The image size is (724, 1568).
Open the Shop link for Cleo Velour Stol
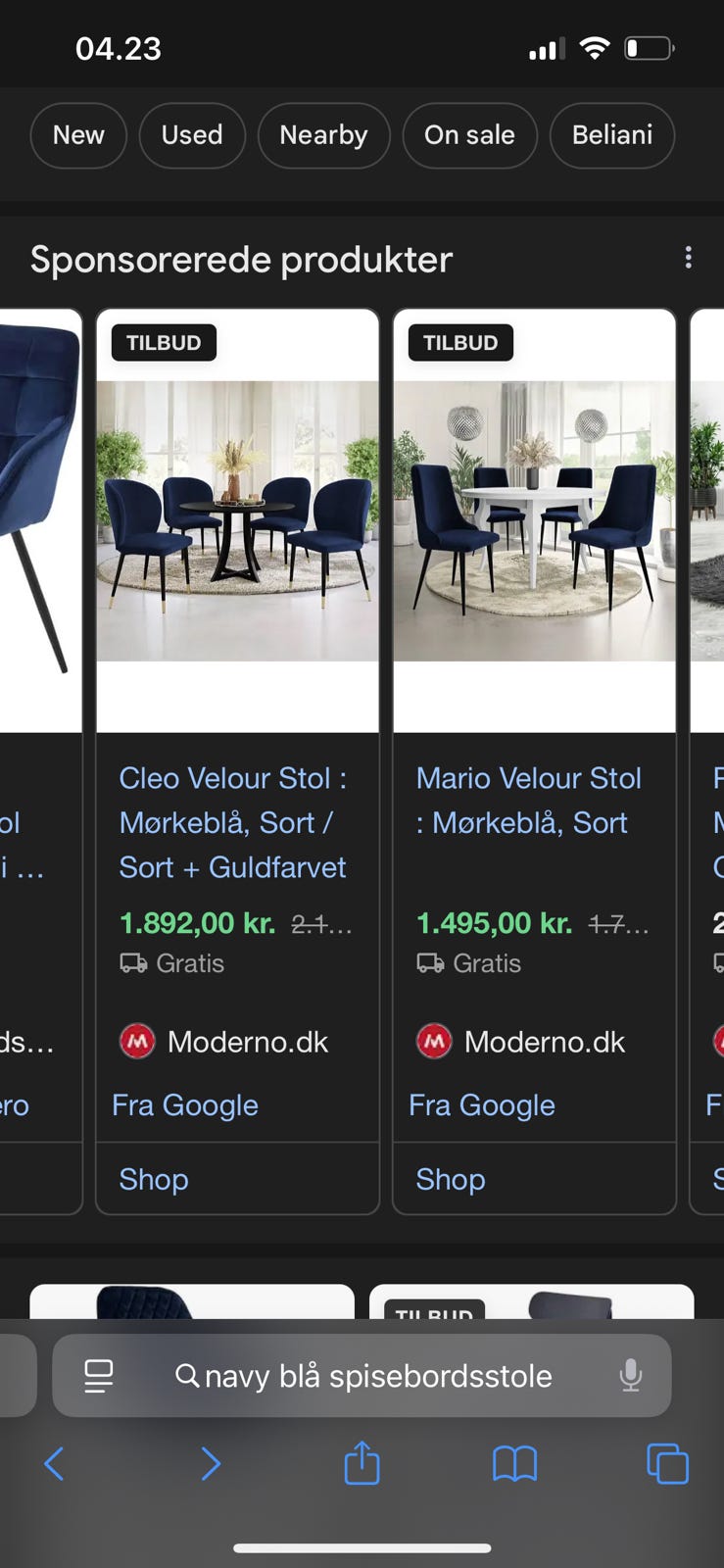tap(153, 1179)
